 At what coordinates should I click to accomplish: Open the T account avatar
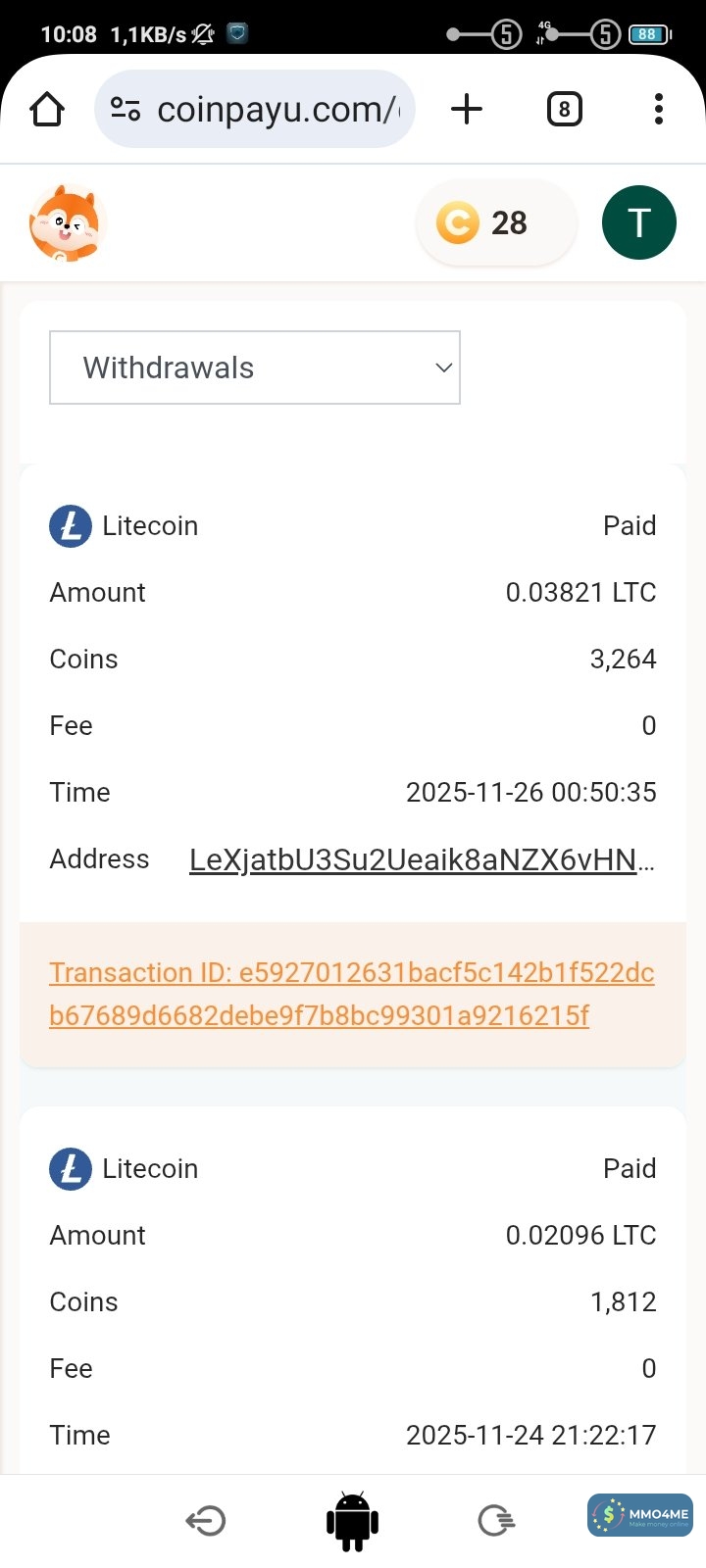pyautogui.click(x=638, y=222)
